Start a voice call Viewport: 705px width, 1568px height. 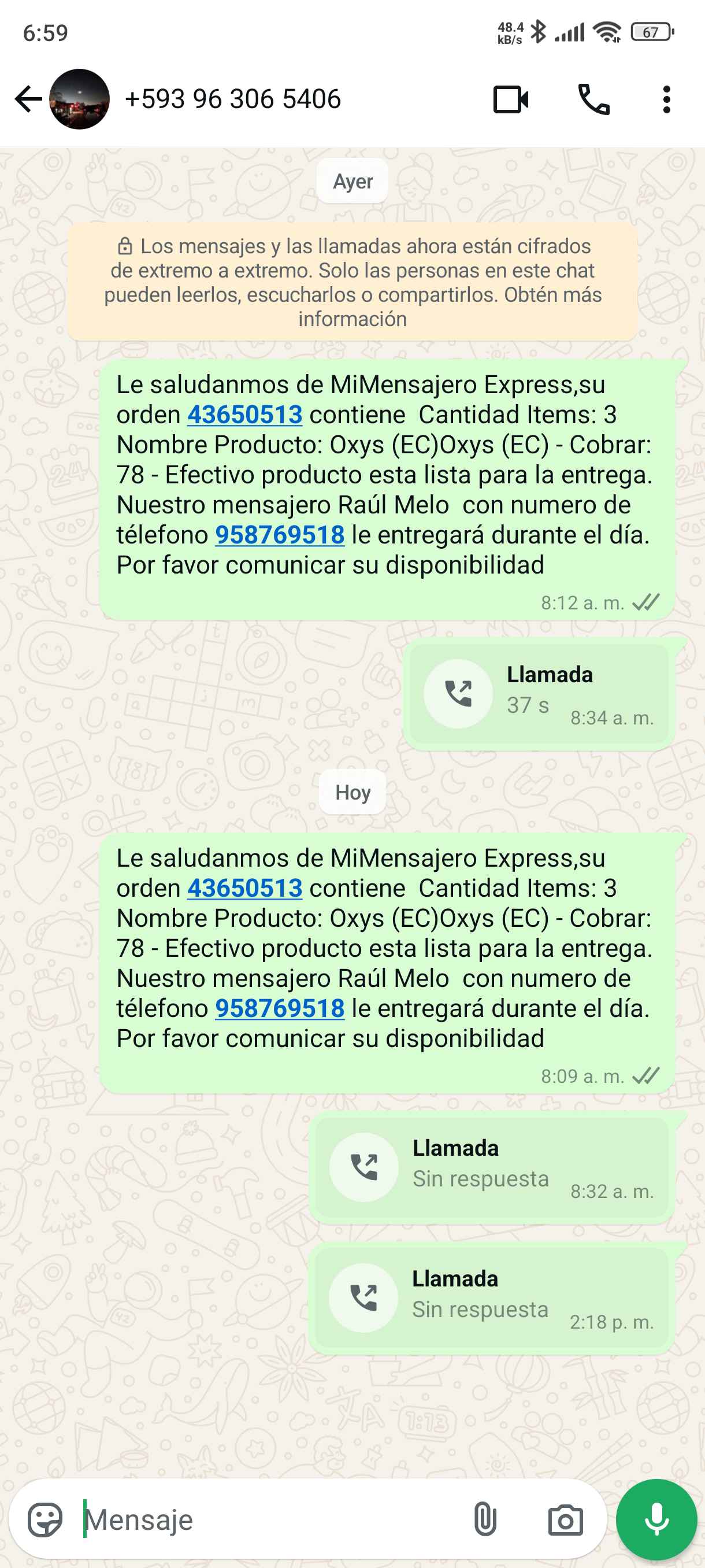coord(593,99)
